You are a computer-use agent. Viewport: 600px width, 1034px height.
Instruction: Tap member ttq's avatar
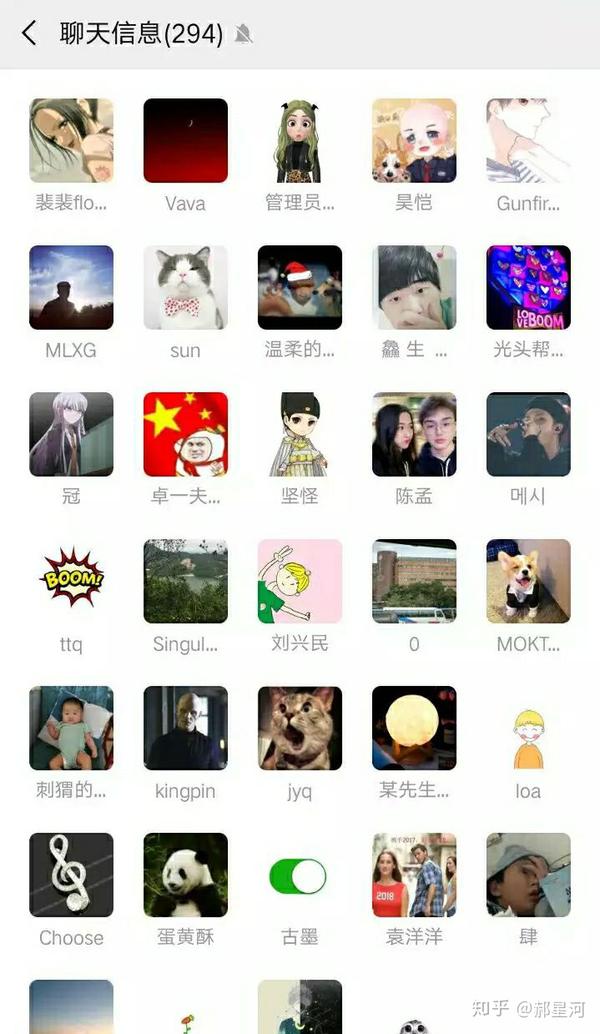(71, 582)
